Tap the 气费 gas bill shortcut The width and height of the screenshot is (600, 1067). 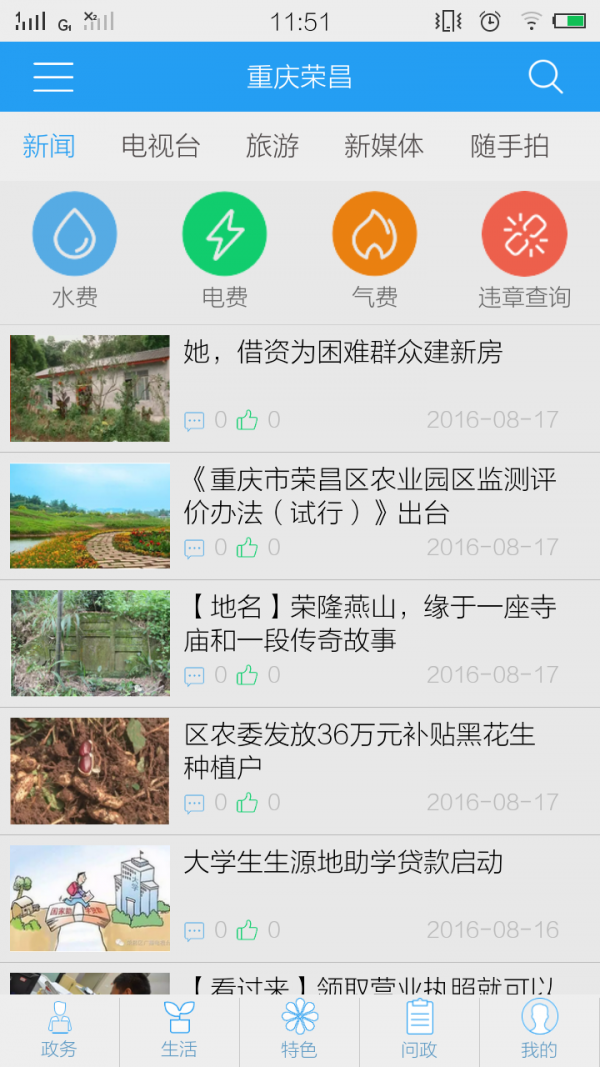pyautogui.click(x=375, y=250)
